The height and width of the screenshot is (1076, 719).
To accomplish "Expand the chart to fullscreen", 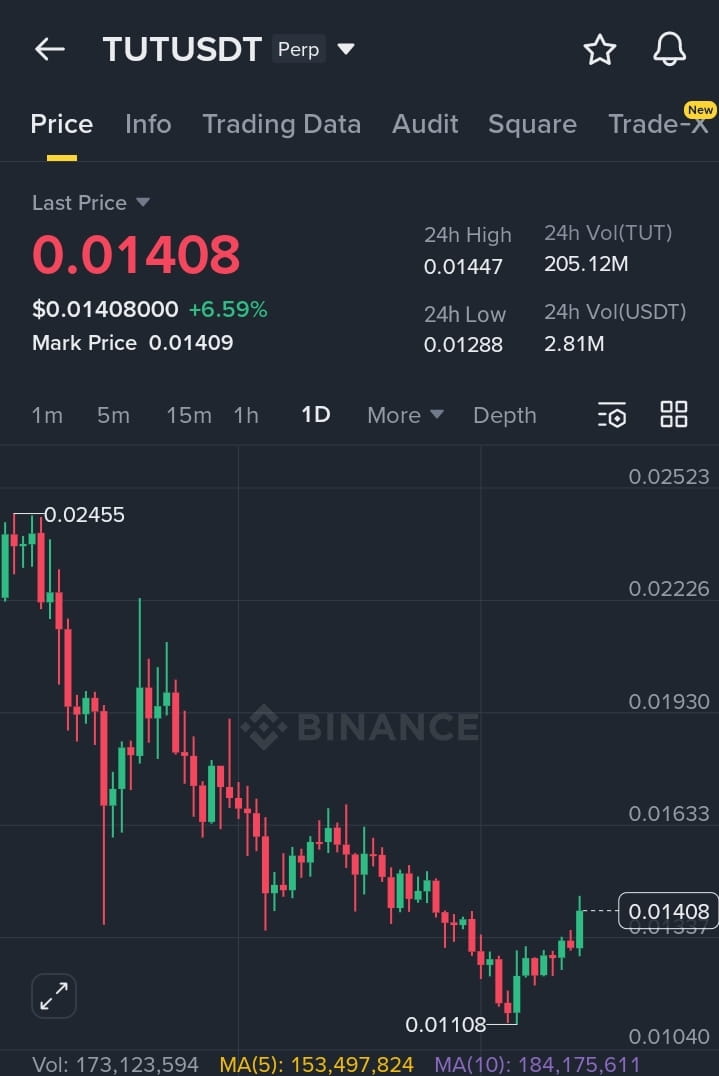I will pyautogui.click(x=54, y=995).
